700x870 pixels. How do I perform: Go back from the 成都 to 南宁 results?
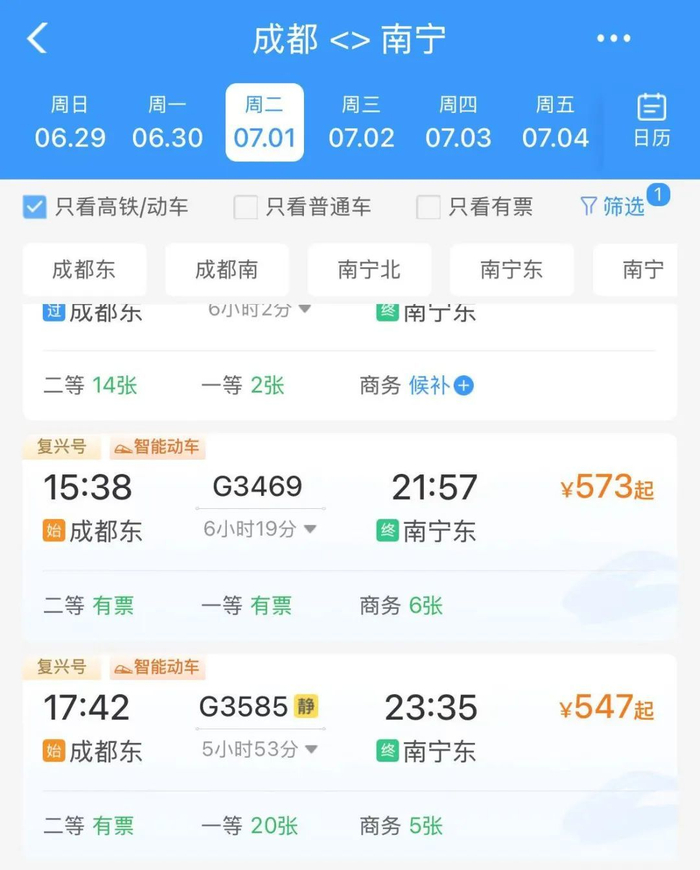click(37, 39)
